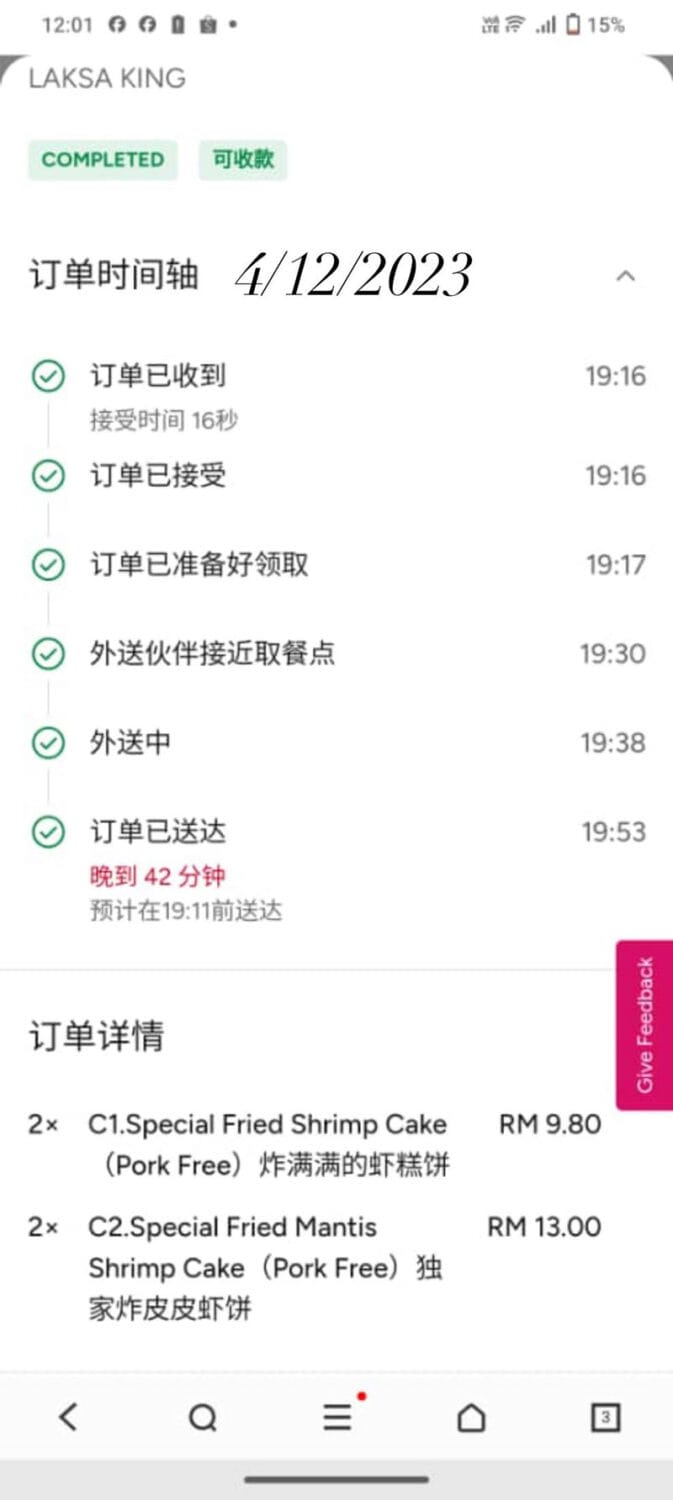This screenshot has width=673, height=1500.
Task: Open the Give Feedback side tab
Action: [645, 1025]
